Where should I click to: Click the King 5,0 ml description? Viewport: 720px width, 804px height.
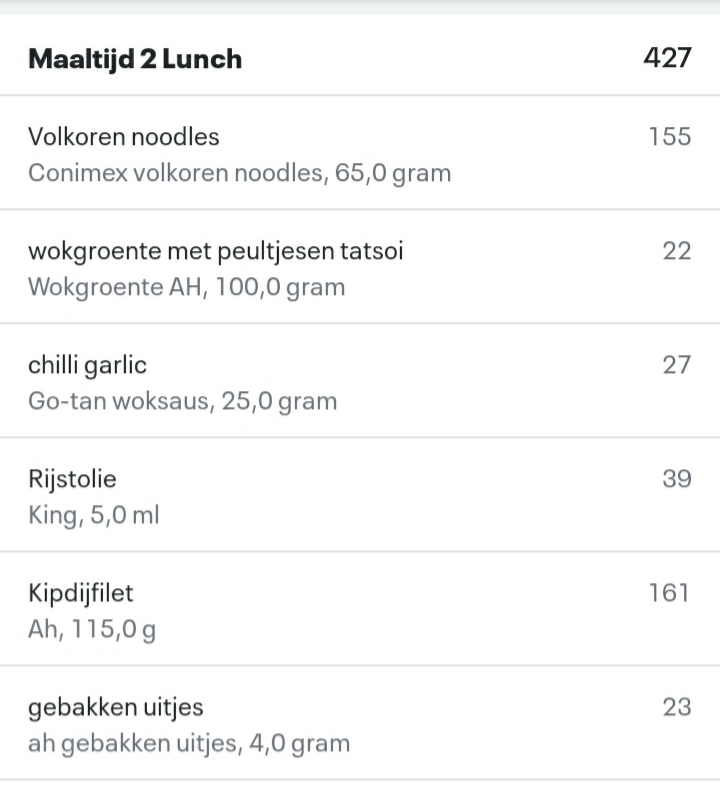pos(93,515)
